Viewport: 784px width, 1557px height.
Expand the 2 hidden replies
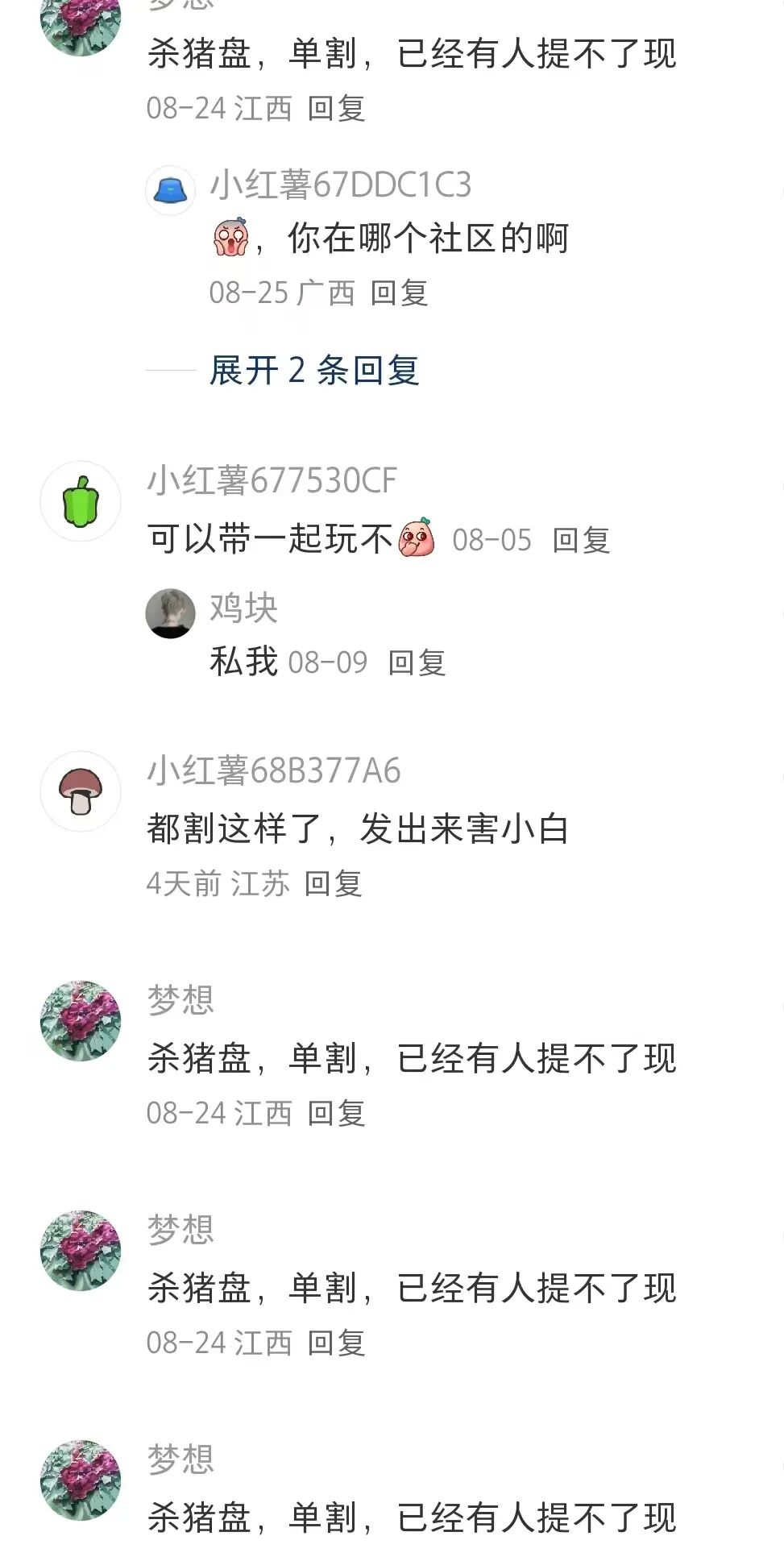pos(314,370)
